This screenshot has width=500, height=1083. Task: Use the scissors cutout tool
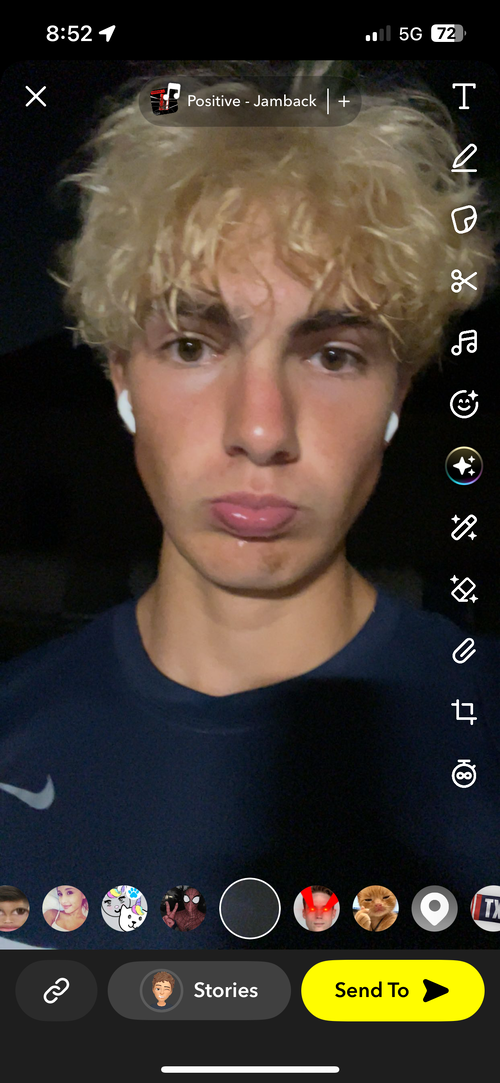pos(464,281)
